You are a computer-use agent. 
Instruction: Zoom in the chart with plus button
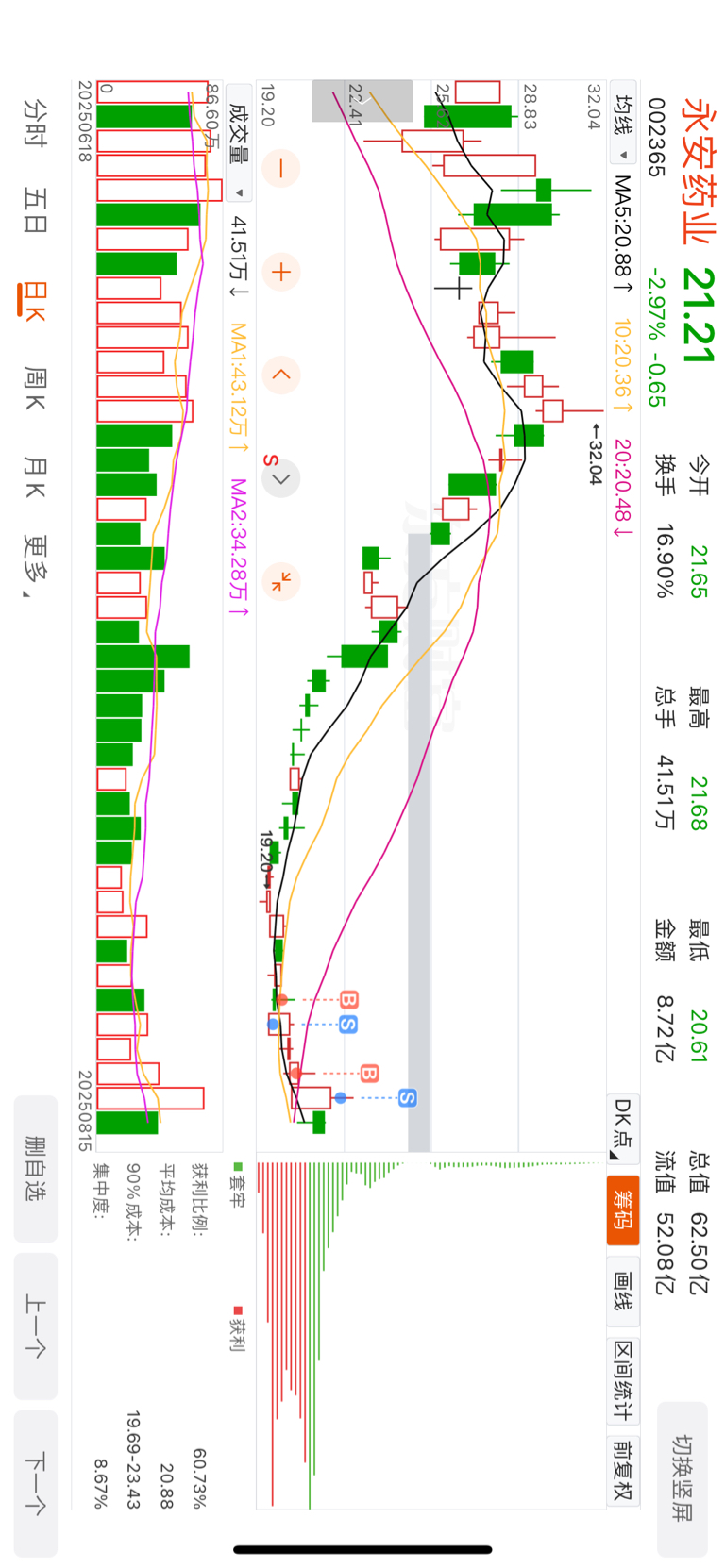280,273
